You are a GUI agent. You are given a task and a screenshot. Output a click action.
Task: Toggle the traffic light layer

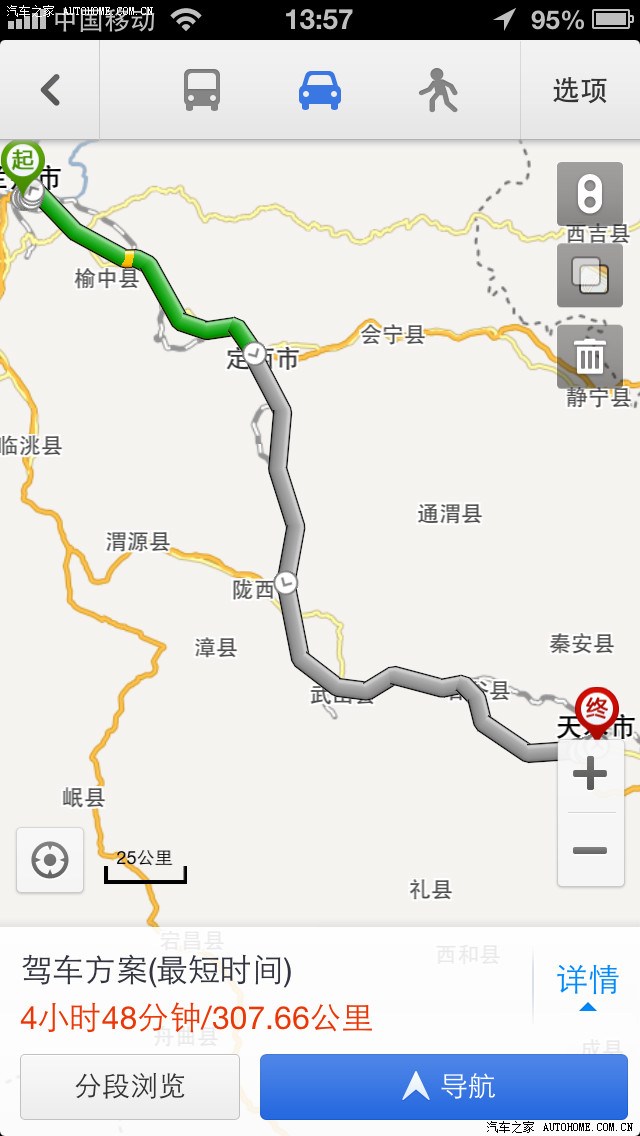pos(590,194)
